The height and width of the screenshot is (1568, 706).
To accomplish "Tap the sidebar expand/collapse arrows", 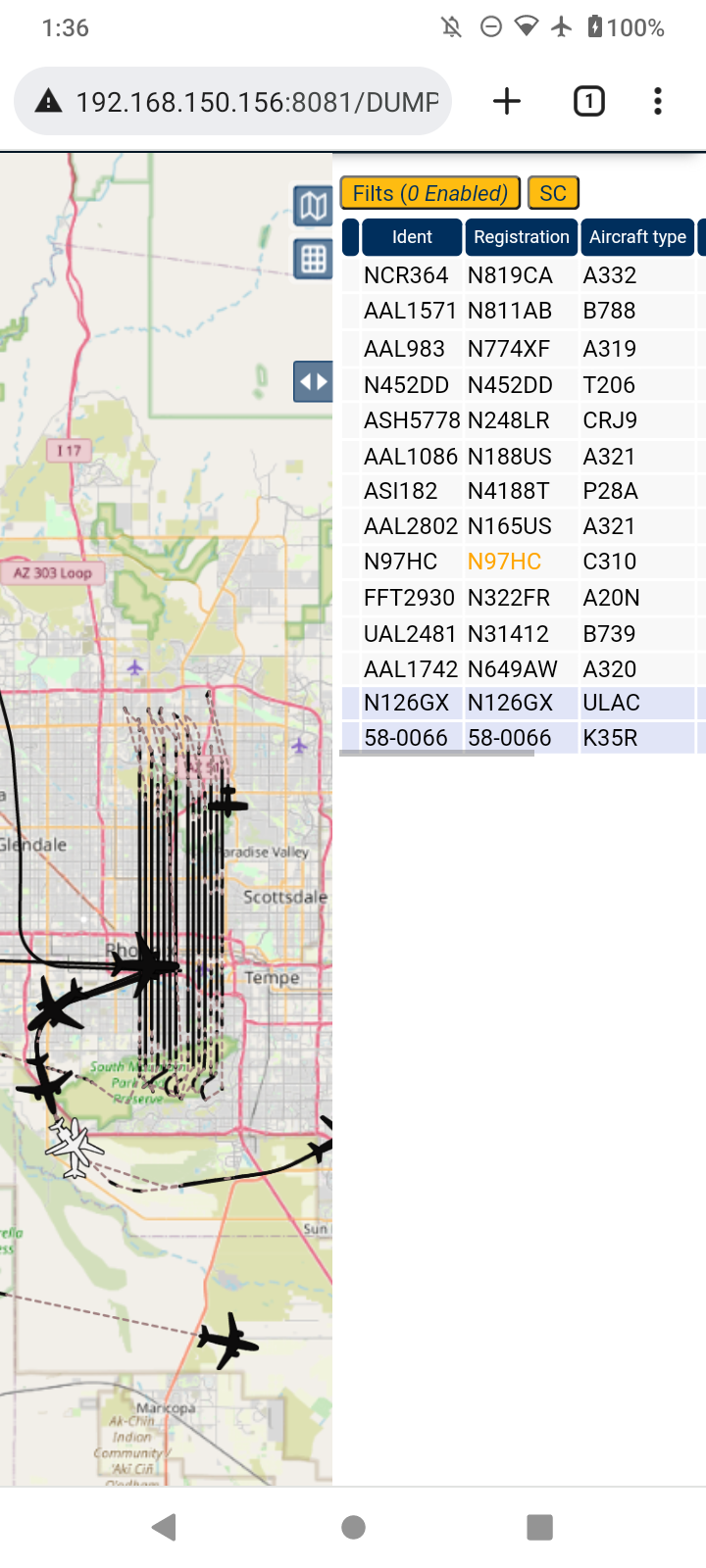I will pyautogui.click(x=313, y=381).
